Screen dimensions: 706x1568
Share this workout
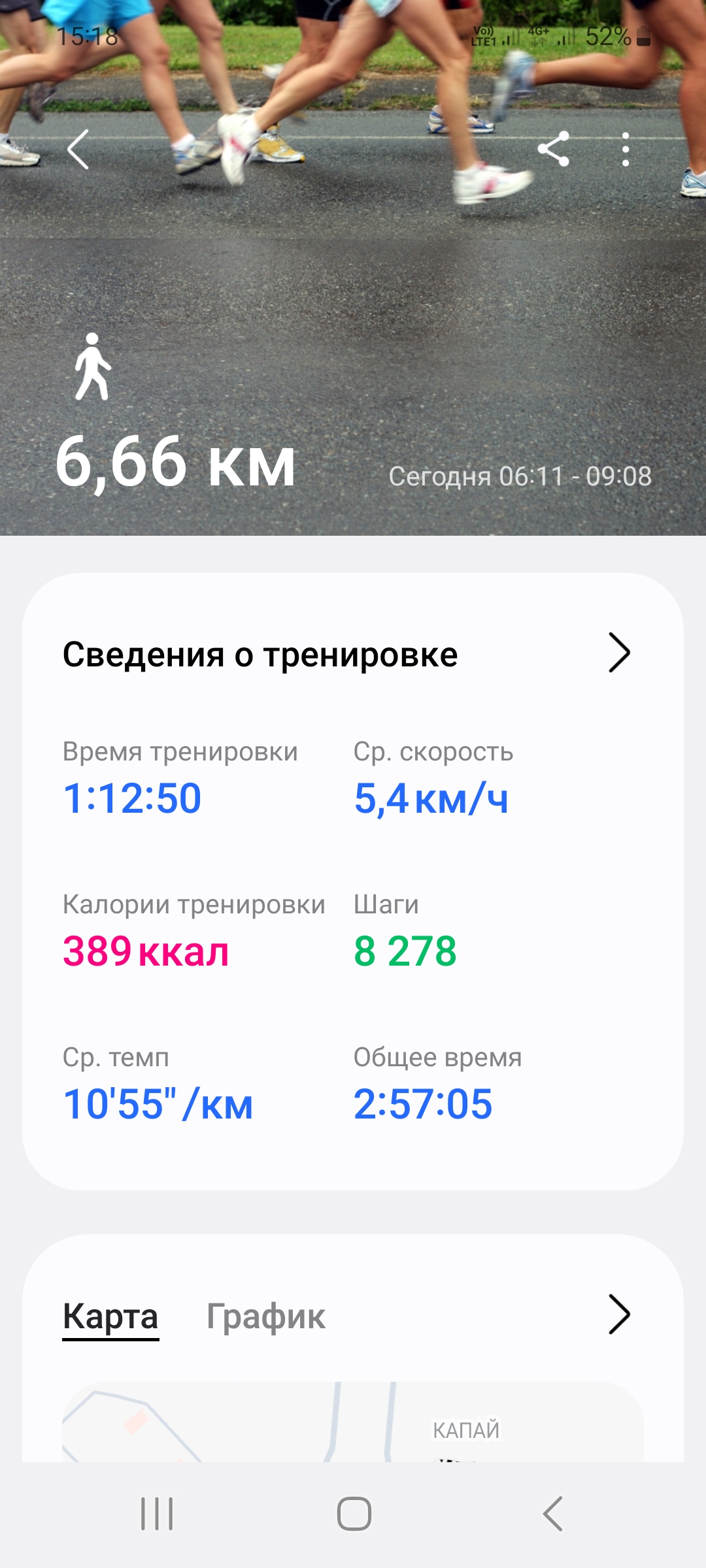pos(553,150)
